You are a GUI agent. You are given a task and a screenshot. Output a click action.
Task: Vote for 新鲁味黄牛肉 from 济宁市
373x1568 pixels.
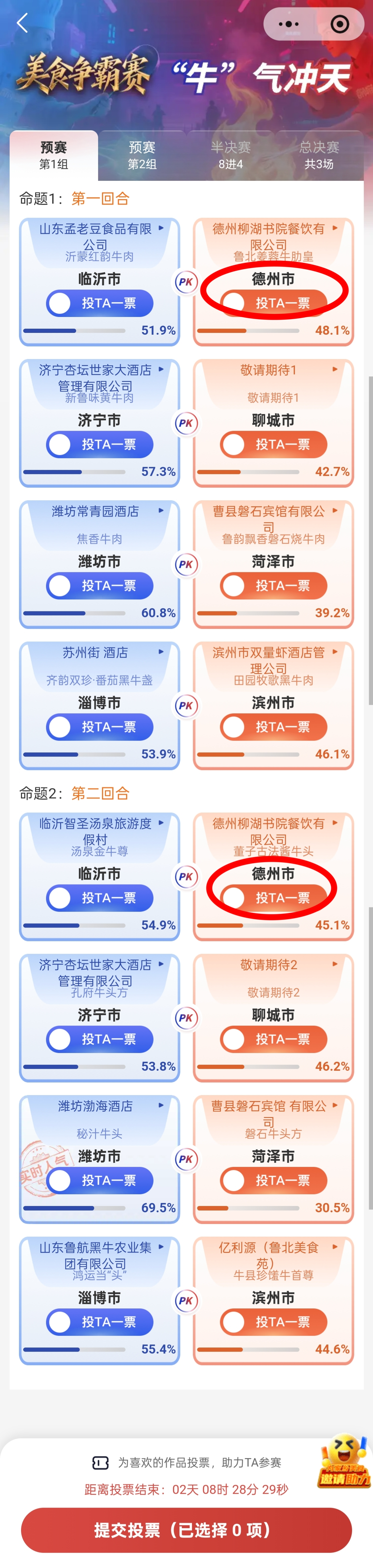pyautogui.click(x=99, y=444)
